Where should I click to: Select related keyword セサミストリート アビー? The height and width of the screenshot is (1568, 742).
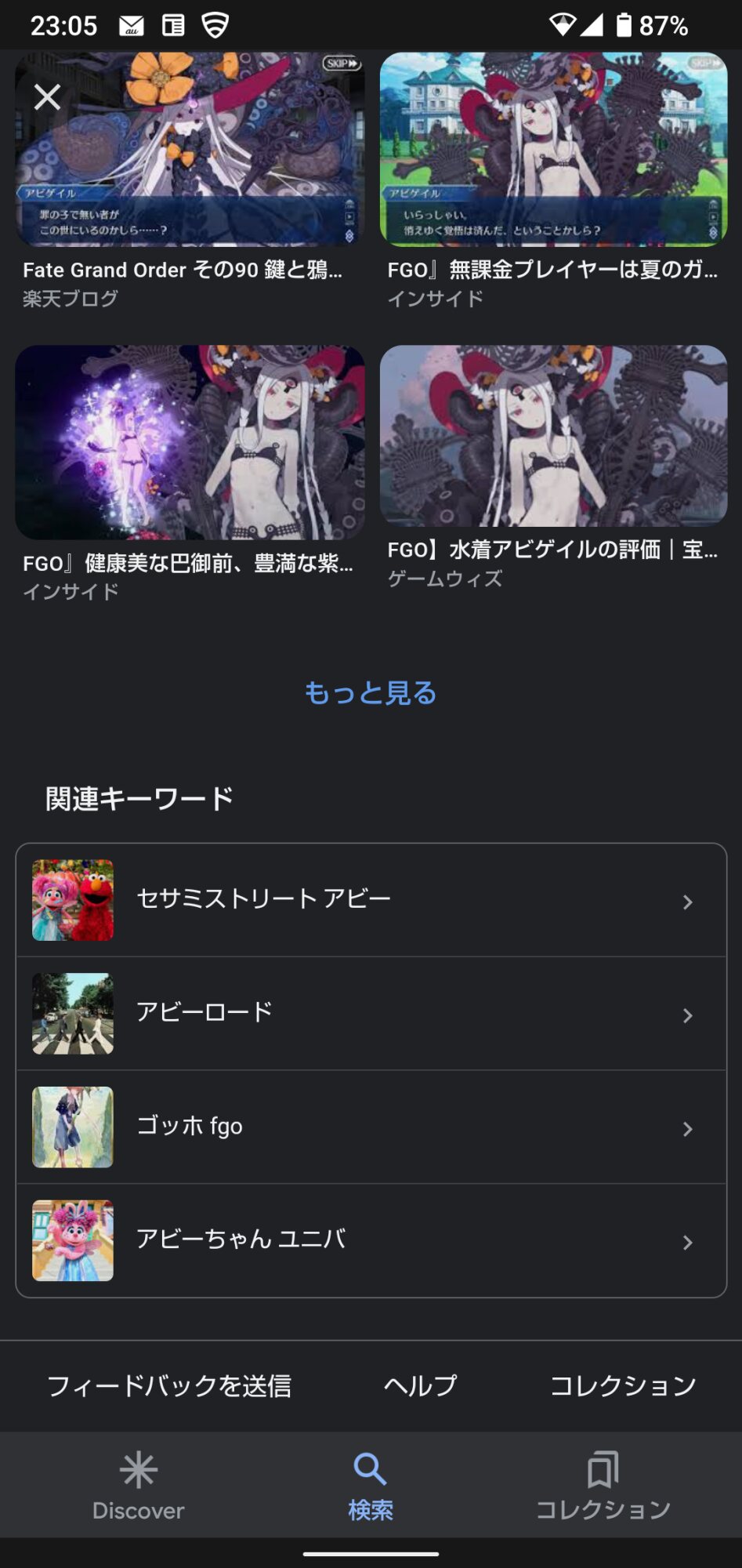pyautogui.click(x=371, y=900)
